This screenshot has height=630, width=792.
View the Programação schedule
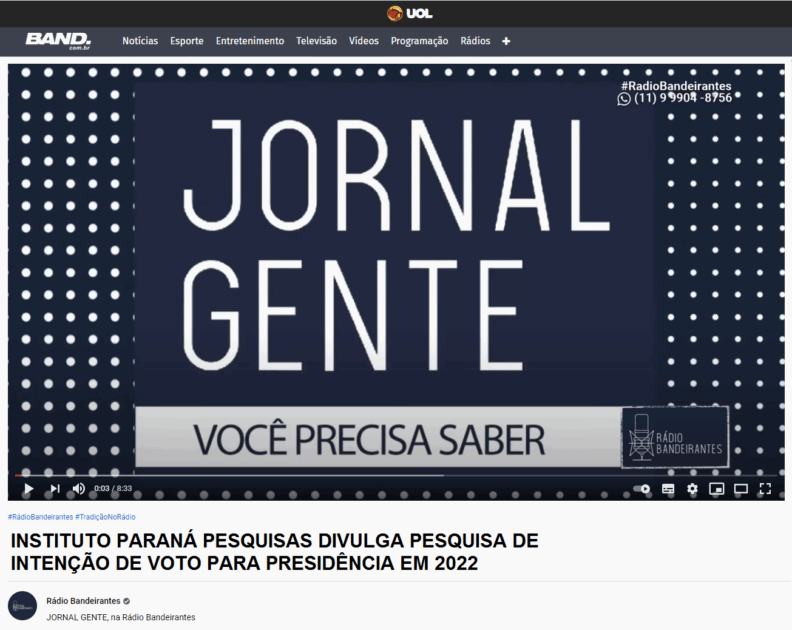click(419, 41)
